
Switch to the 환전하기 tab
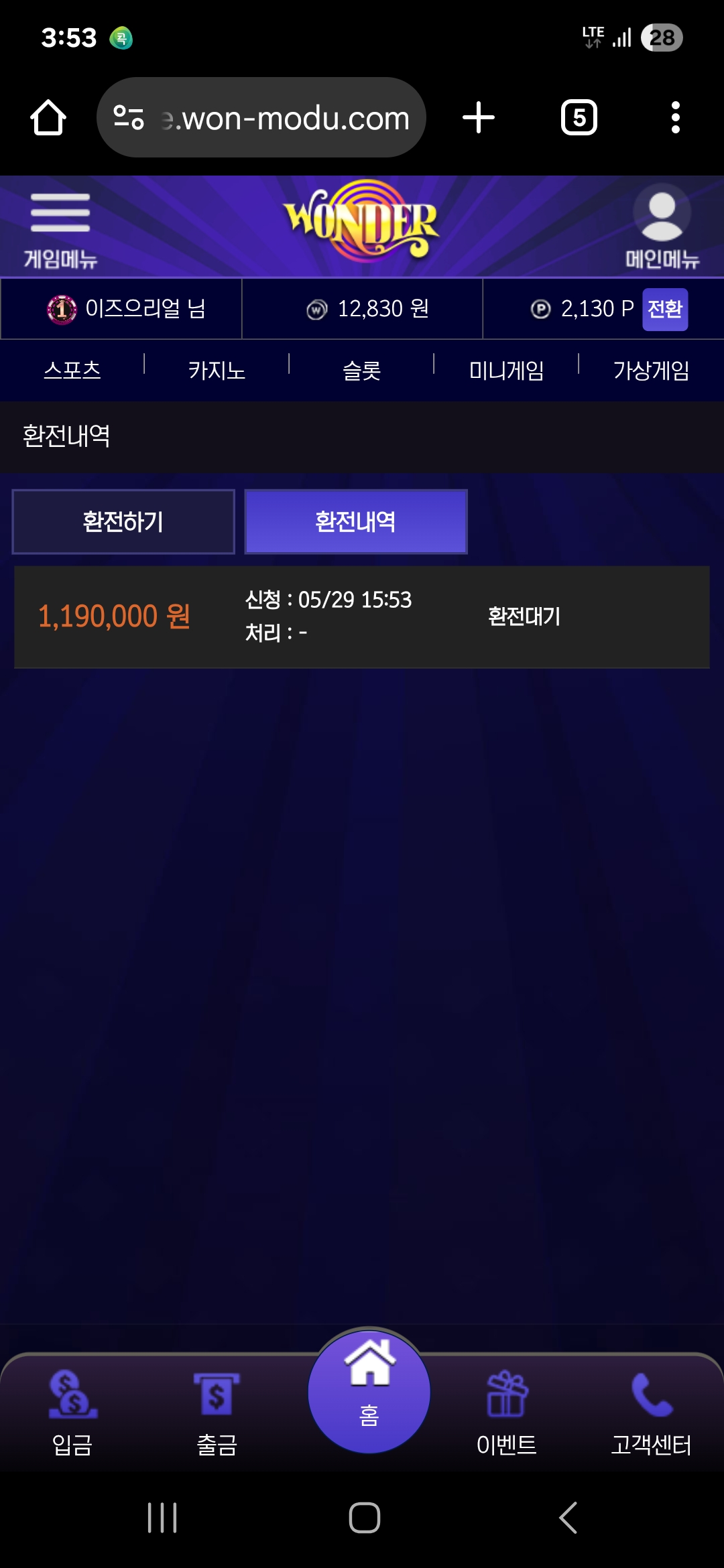point(123,521)
